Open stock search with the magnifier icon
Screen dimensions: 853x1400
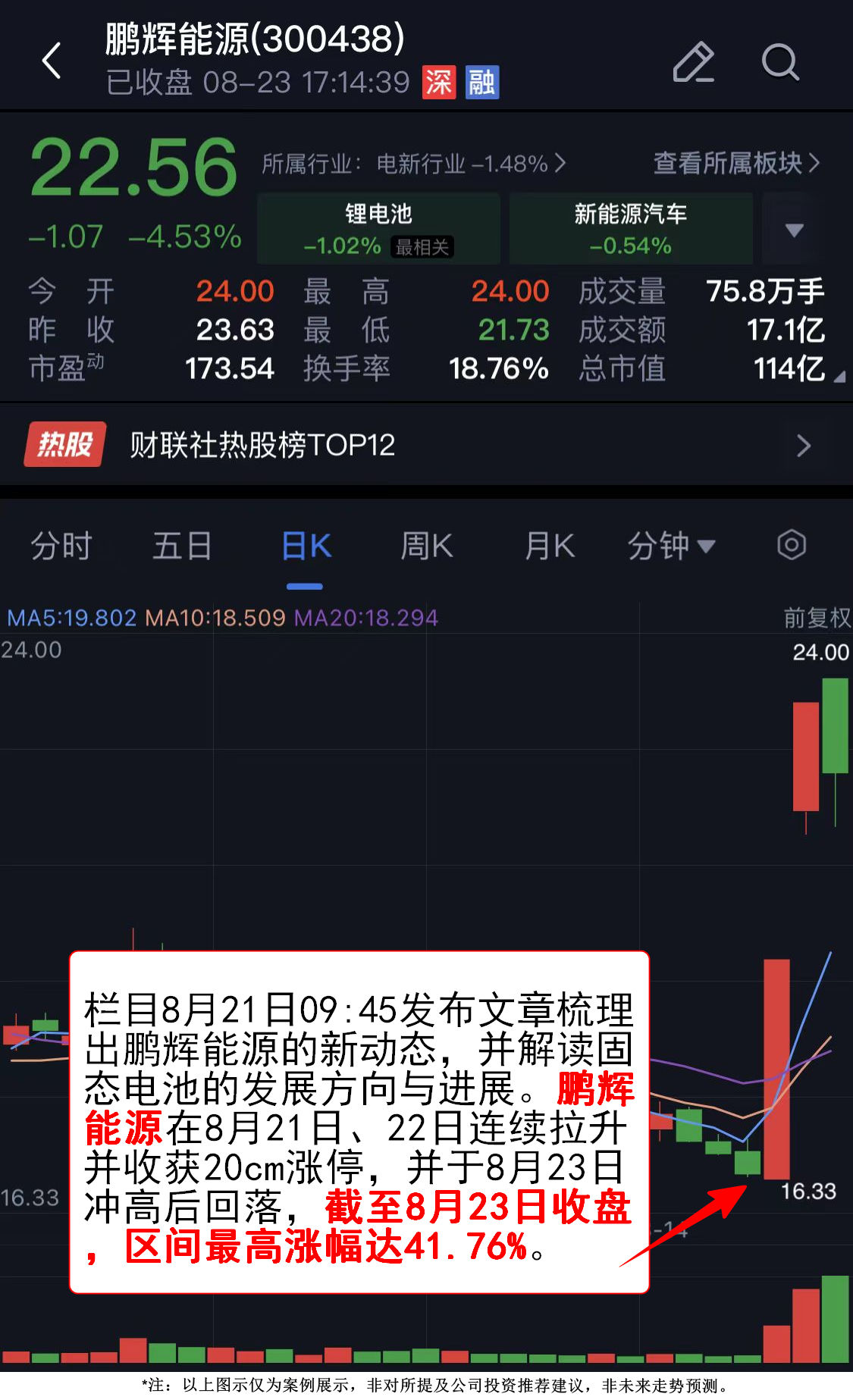(x=779, y=62)
